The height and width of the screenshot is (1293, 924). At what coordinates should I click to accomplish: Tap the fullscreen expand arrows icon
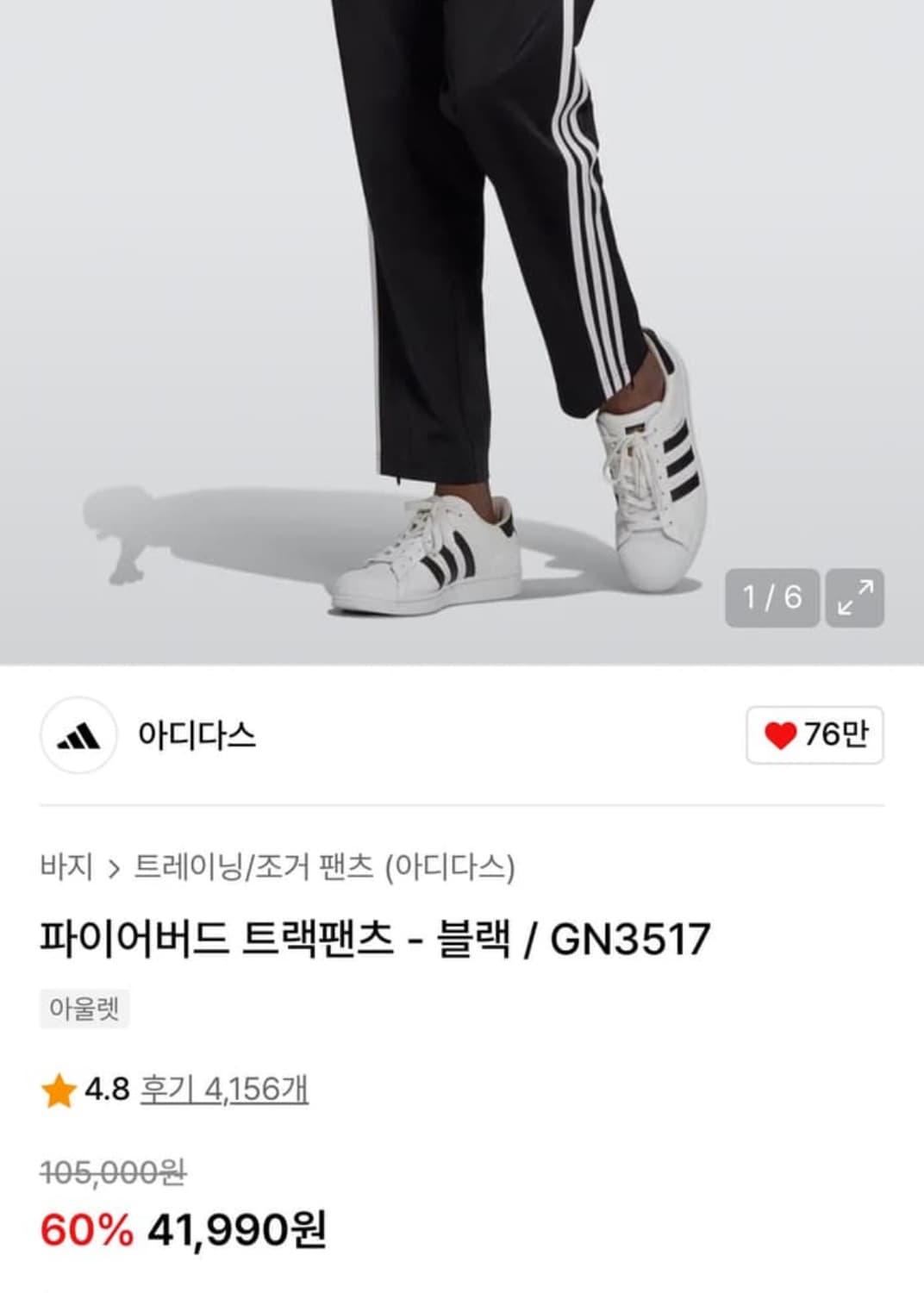click(853, 595)
